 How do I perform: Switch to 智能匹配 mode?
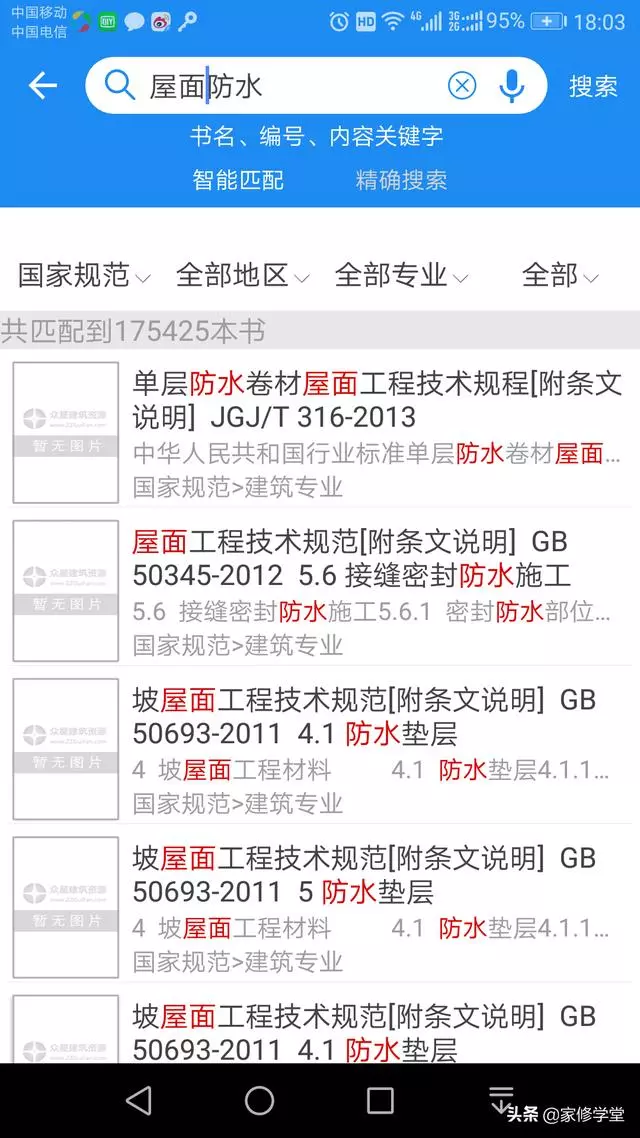238,180
